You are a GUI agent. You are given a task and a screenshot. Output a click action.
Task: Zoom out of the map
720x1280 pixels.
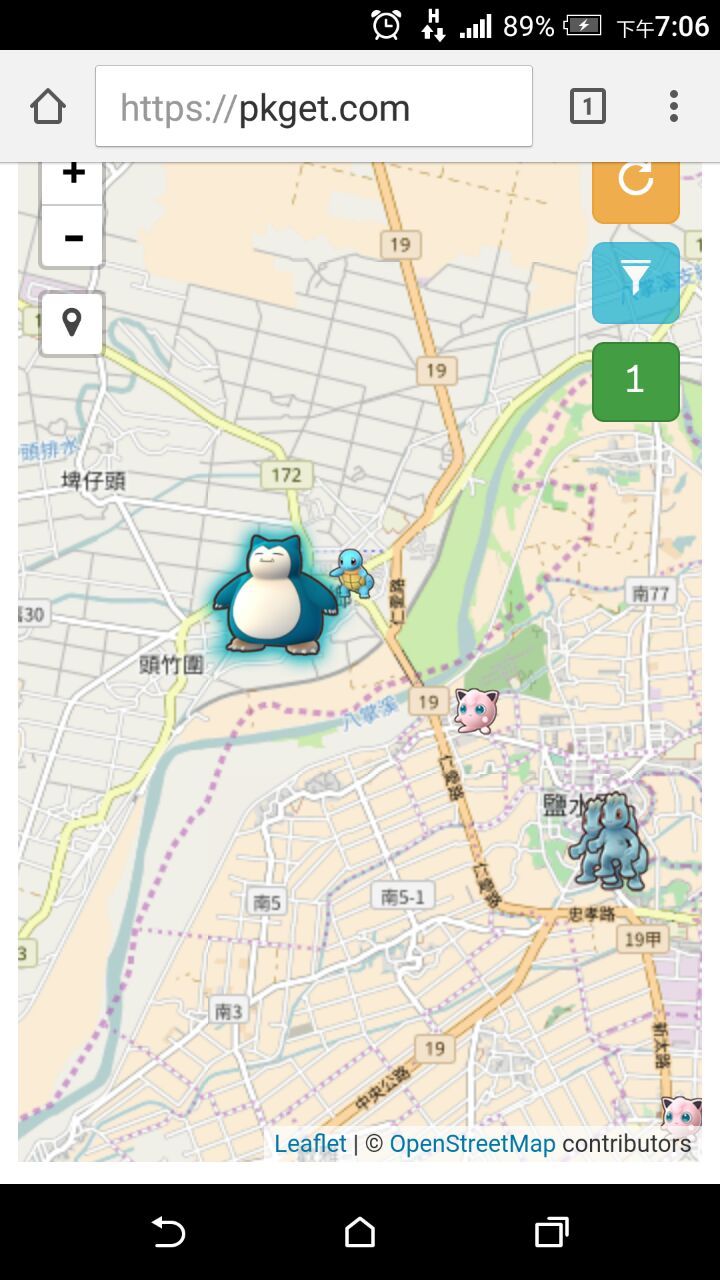point(72,238)
